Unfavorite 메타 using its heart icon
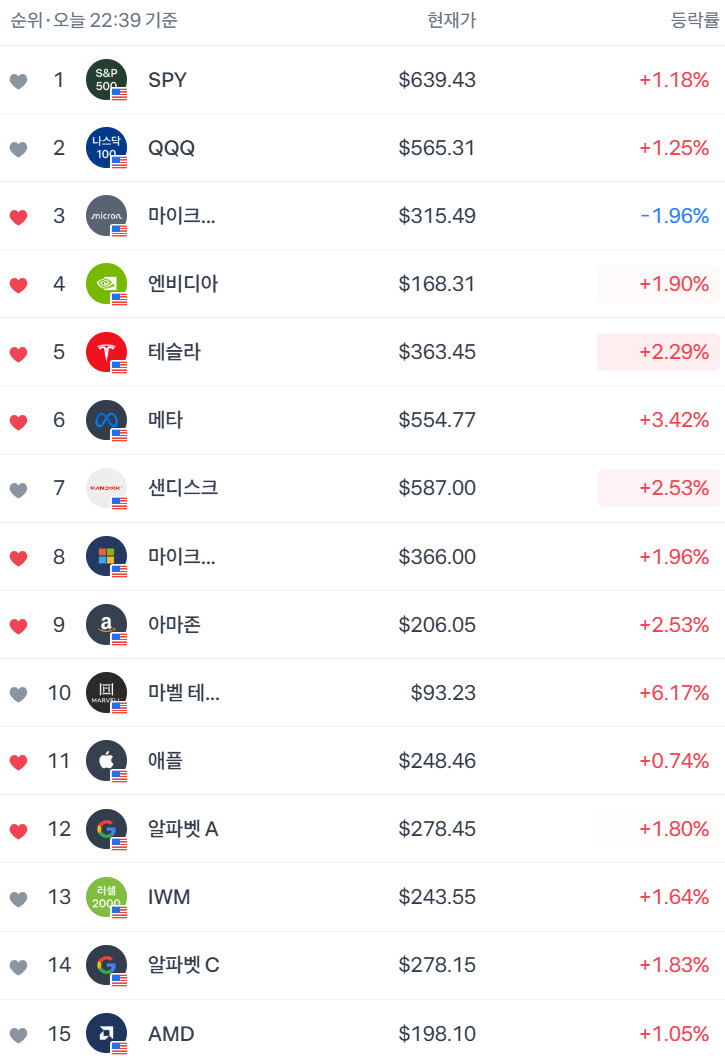Viewport: 725px width, 1060px height. coord(18,422)
